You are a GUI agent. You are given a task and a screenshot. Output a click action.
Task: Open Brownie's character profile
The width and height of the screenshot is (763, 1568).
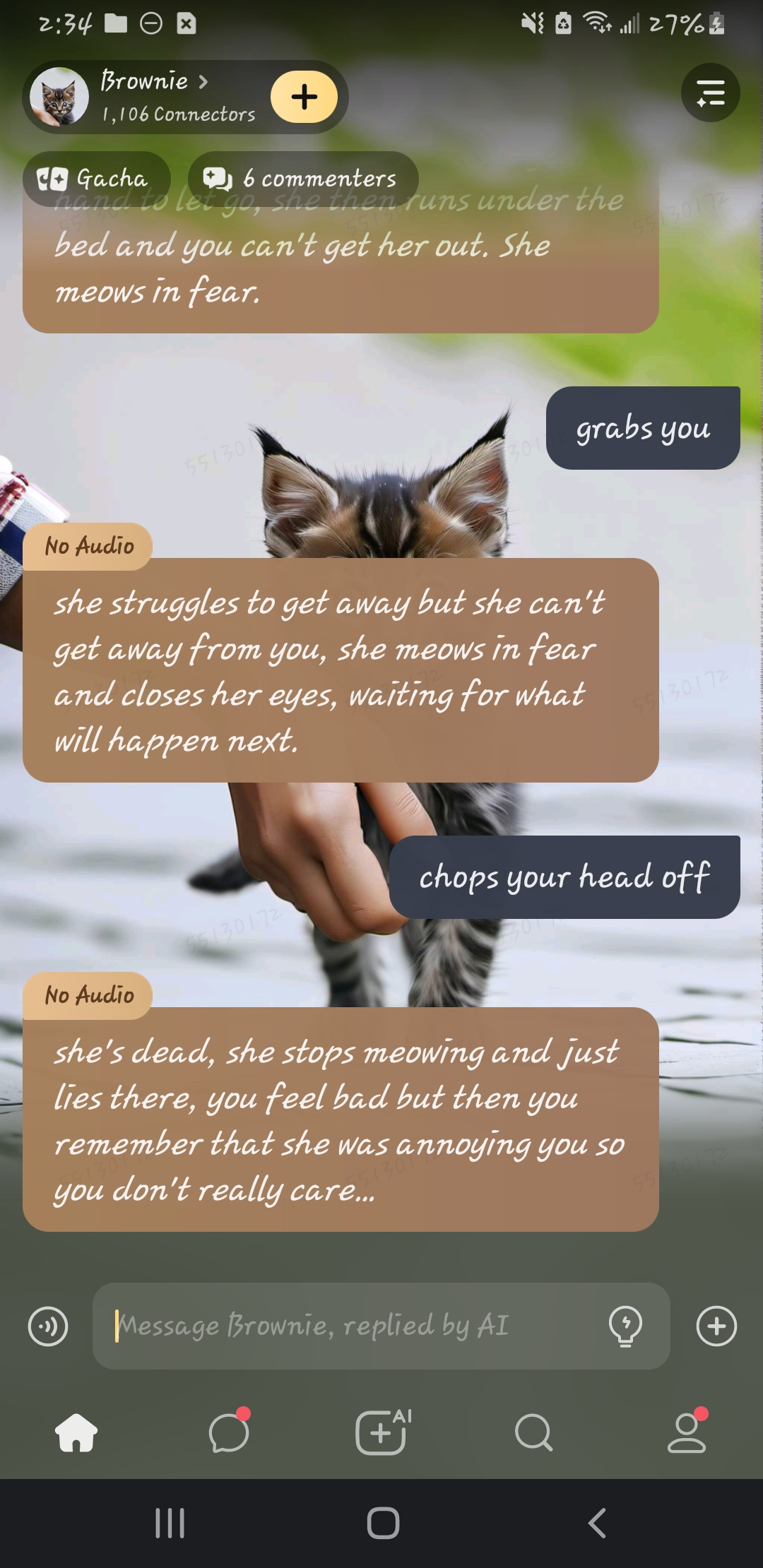pos(145,82)
